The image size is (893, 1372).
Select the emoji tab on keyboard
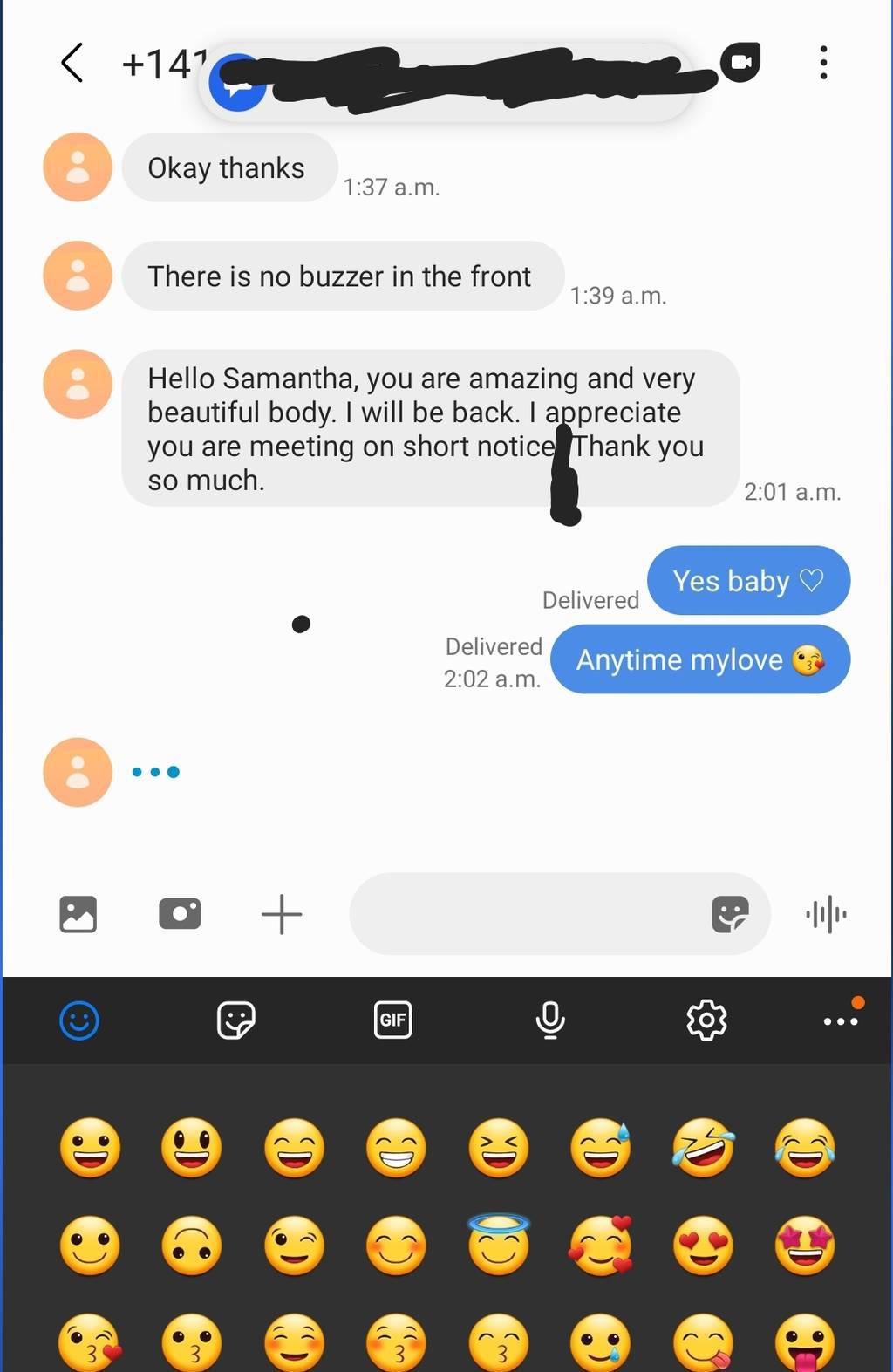pos(79,1020)
